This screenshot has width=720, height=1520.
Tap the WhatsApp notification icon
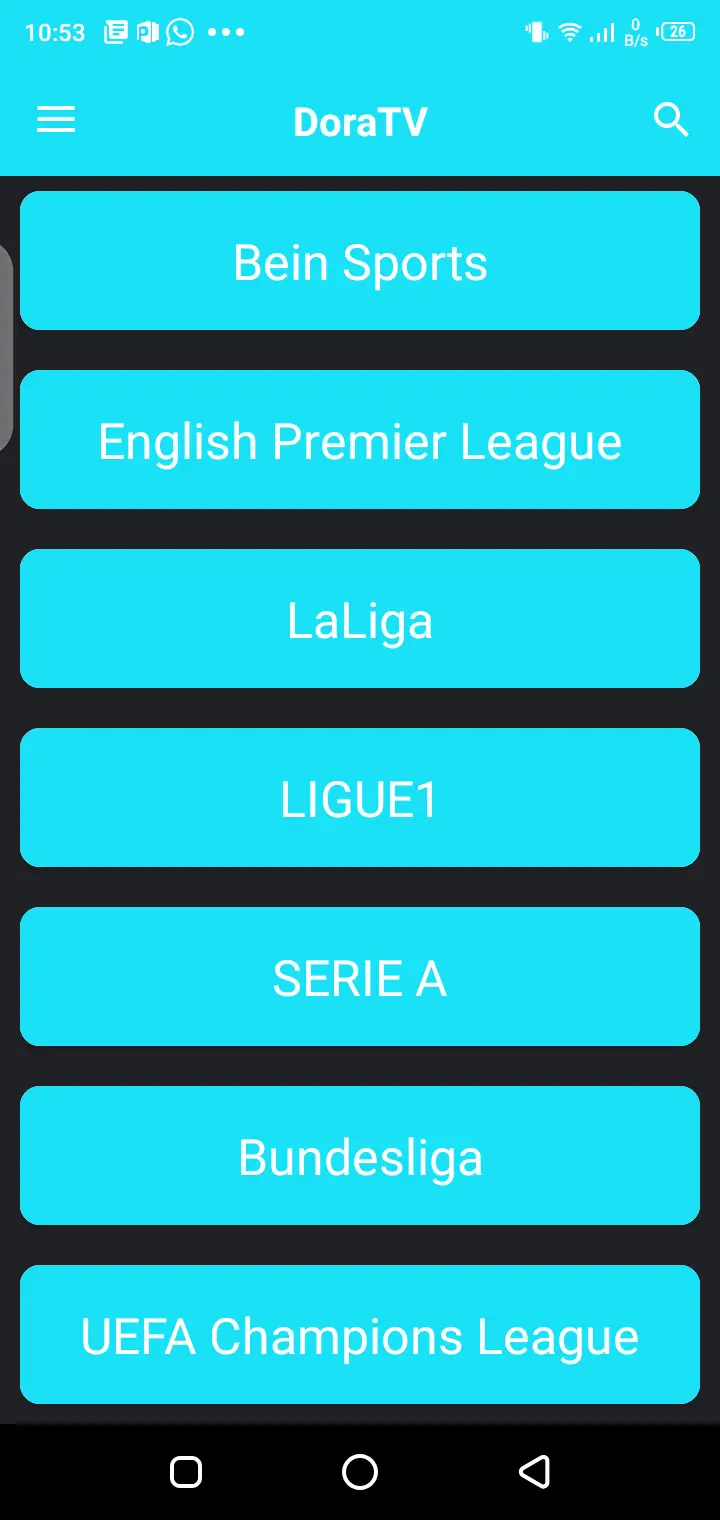(181, 32)
